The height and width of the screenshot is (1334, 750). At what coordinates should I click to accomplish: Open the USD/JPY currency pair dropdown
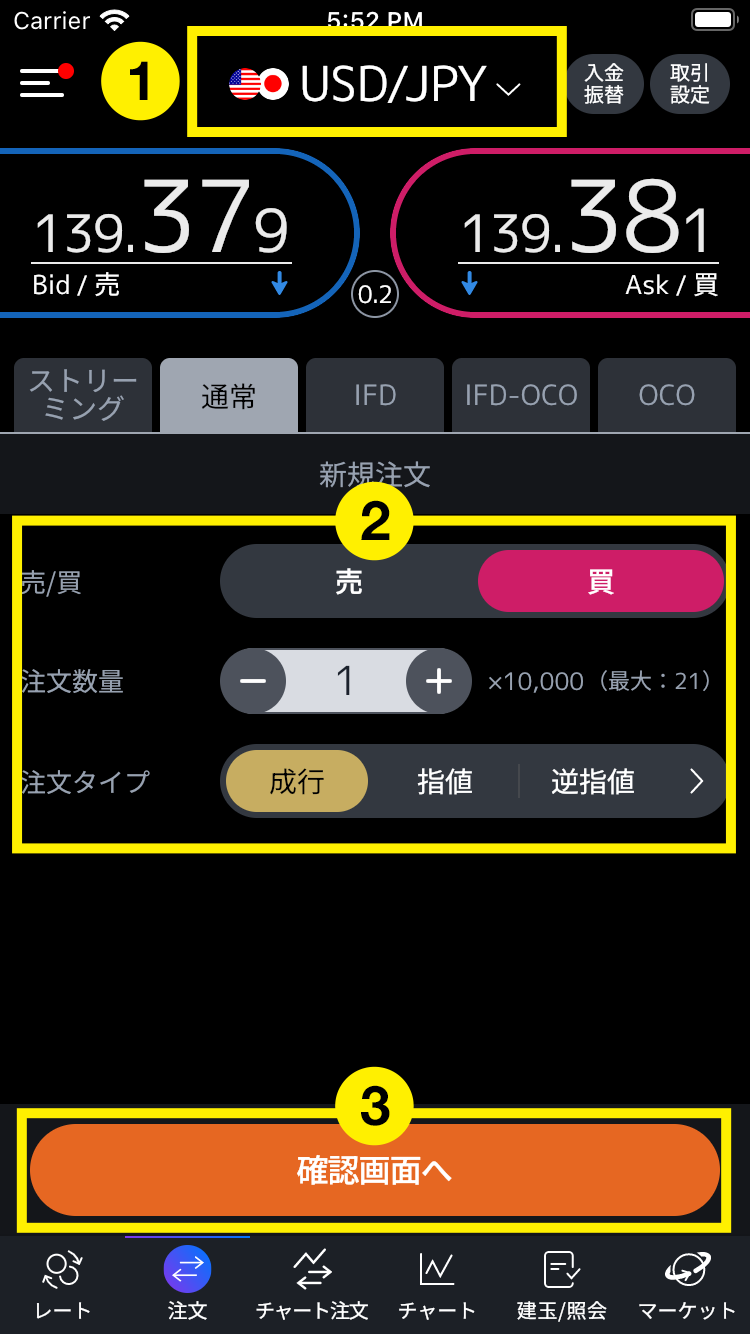pyautogui.click(x=376, y=84)
